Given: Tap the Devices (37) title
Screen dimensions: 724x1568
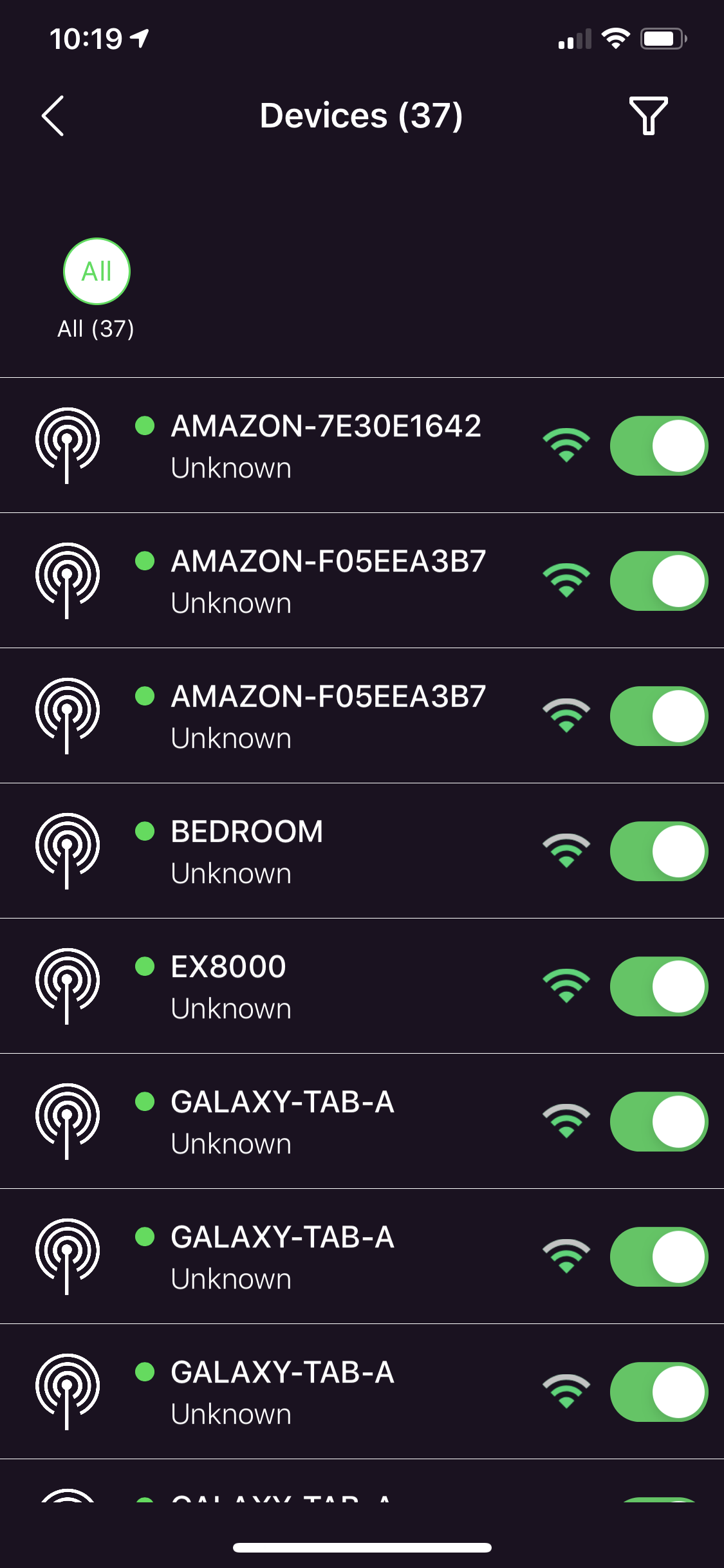Looking at the screenshot, I should click(x=362, y=116).
